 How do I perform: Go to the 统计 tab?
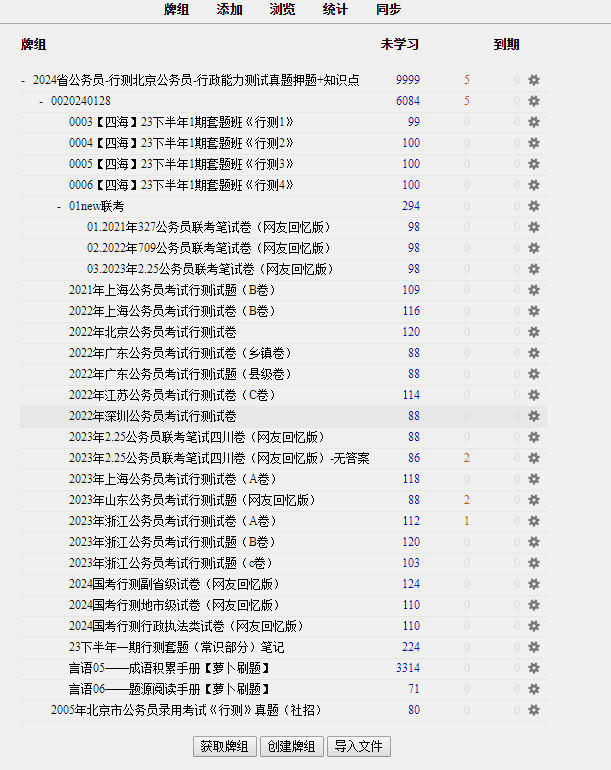pos(335,9)
